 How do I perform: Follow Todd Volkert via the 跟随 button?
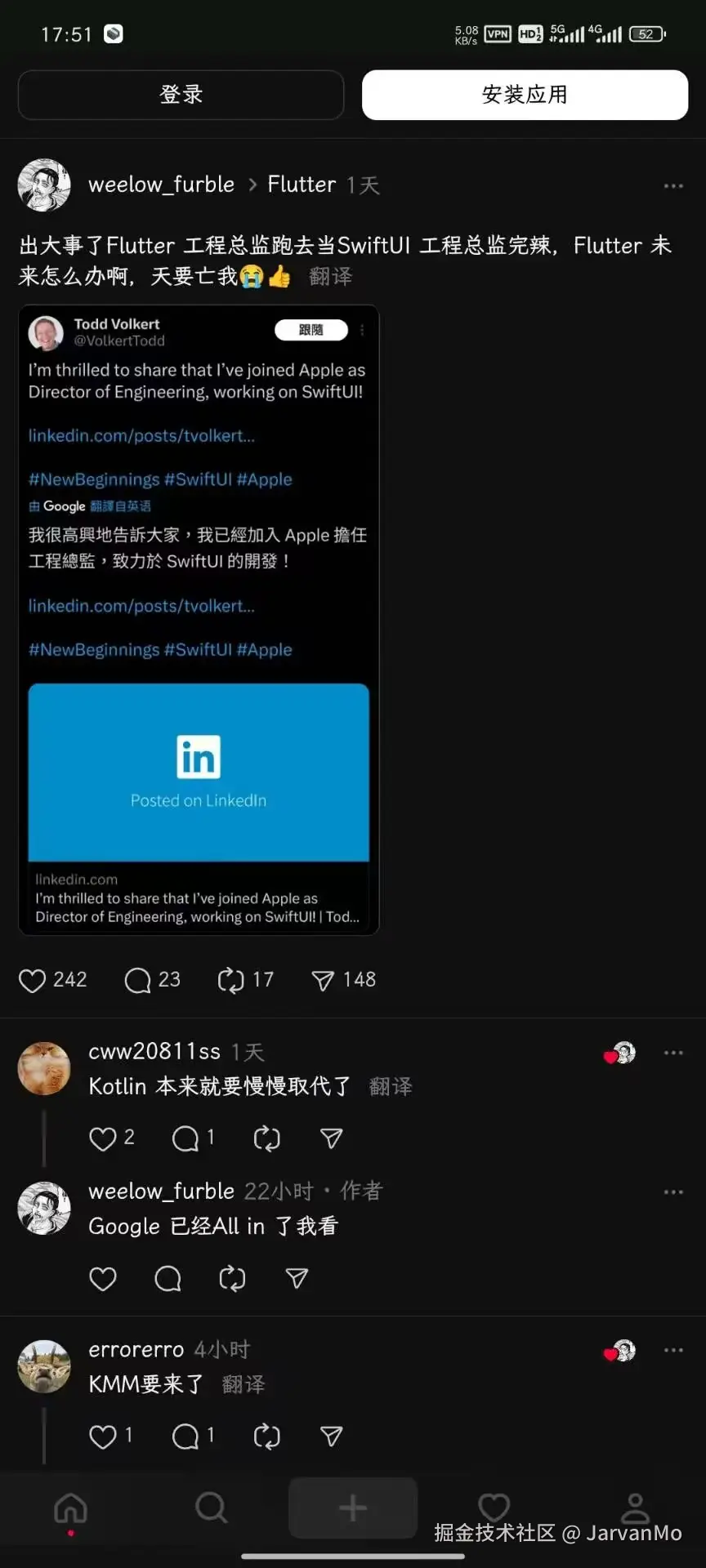[x=311, y=330]
